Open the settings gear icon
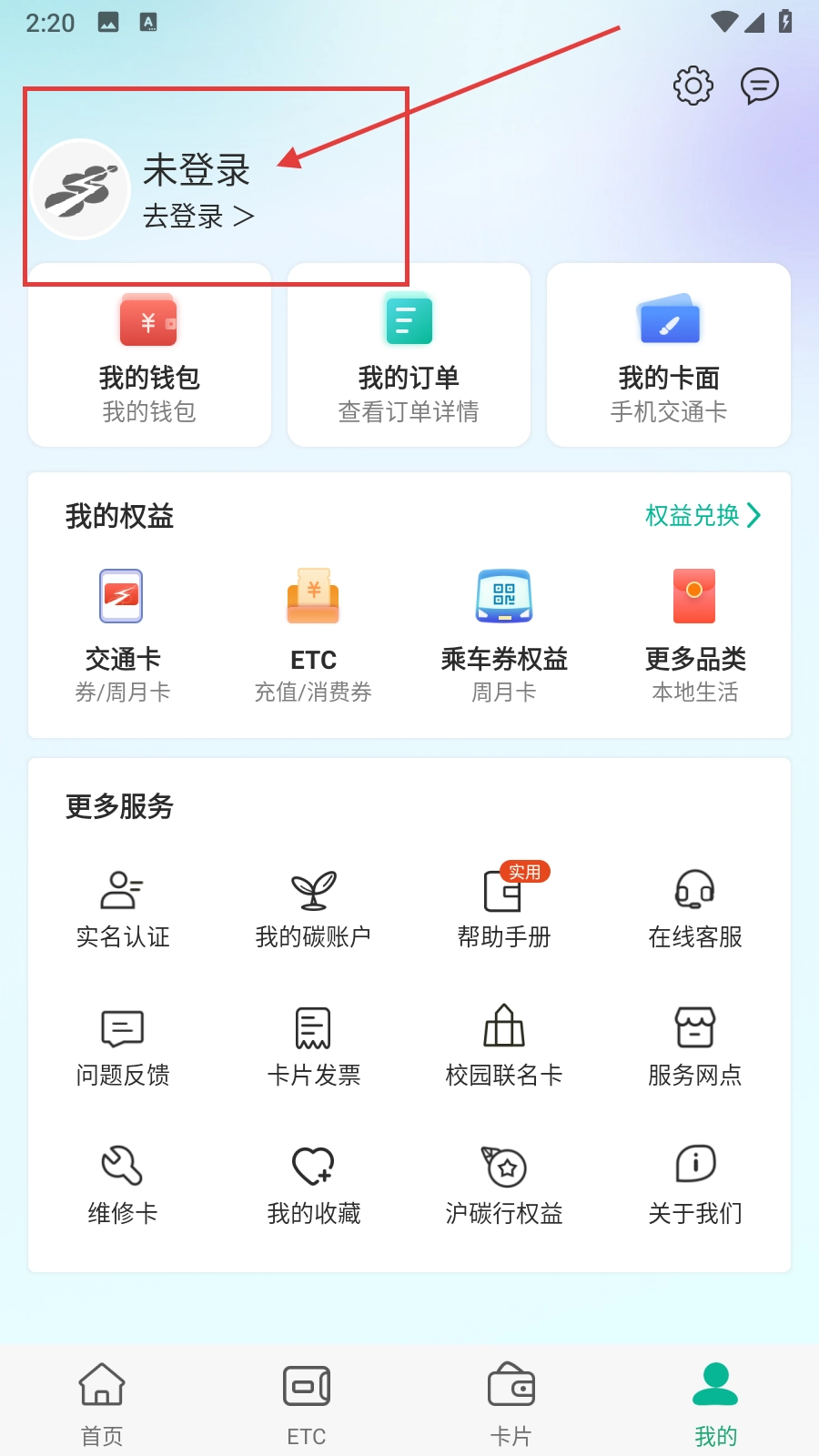 click(x=693, y=86)
